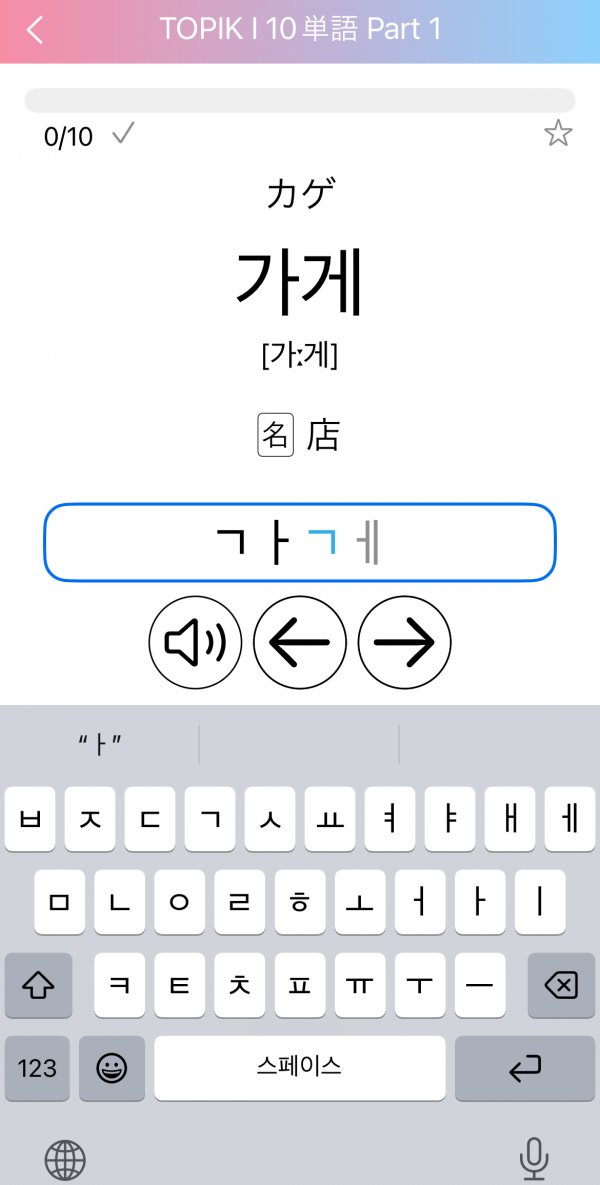Toggle the shift key
Screen dimensions: 600x1185
pos(38,986)
